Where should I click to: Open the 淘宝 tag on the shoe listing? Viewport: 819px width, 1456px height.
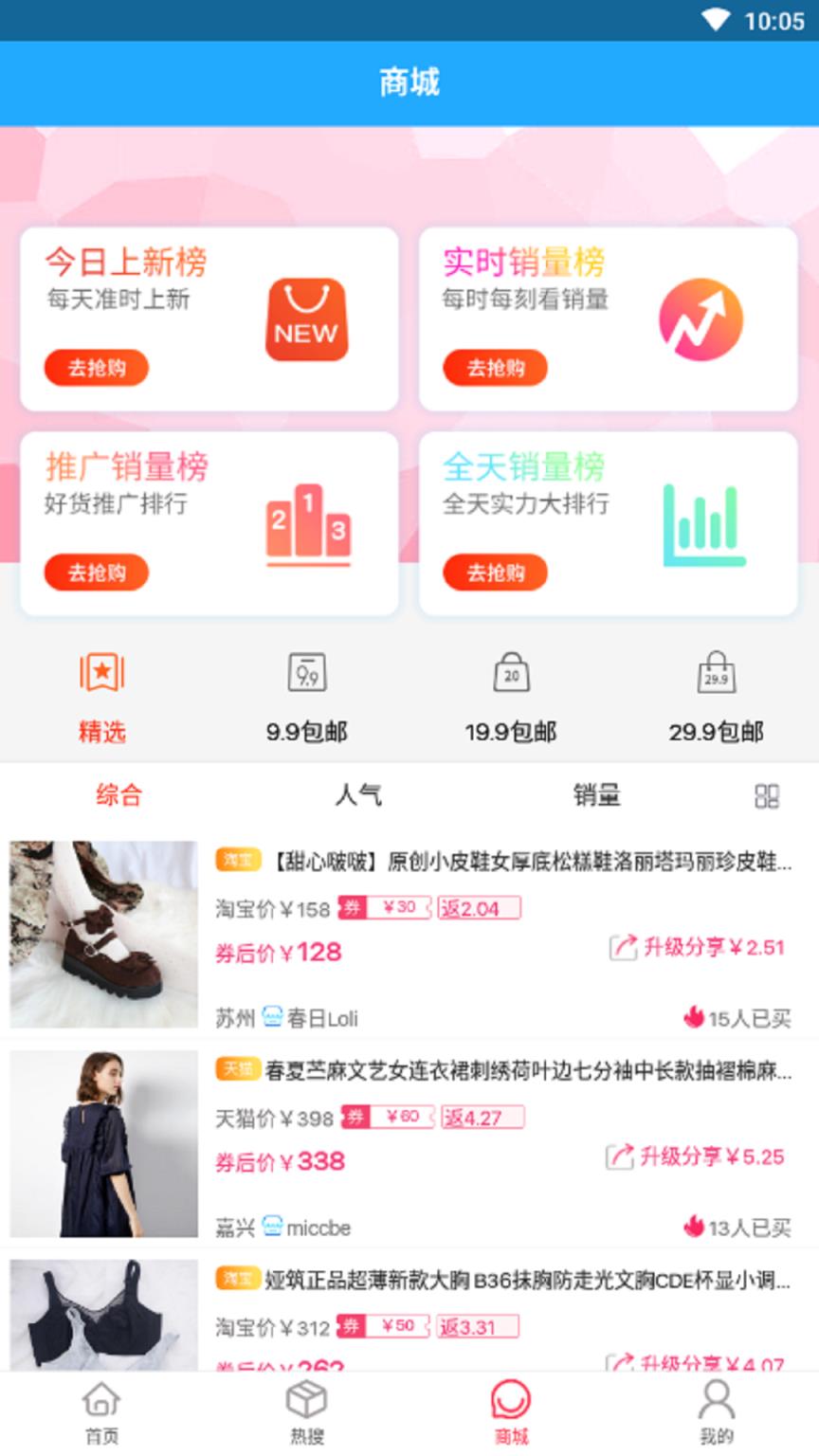[x=238, y=859]
